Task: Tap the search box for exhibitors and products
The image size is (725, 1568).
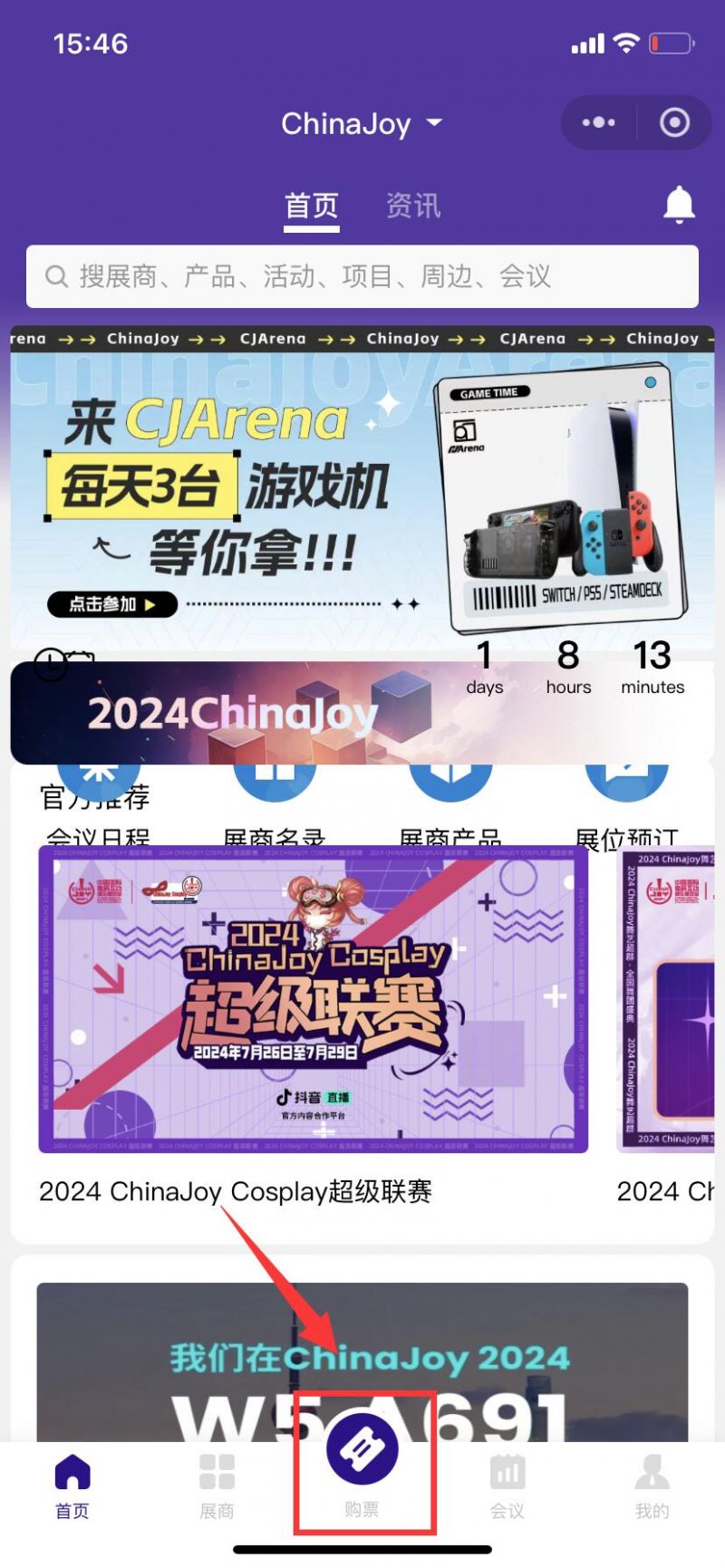Action: [x=362, y=276]
